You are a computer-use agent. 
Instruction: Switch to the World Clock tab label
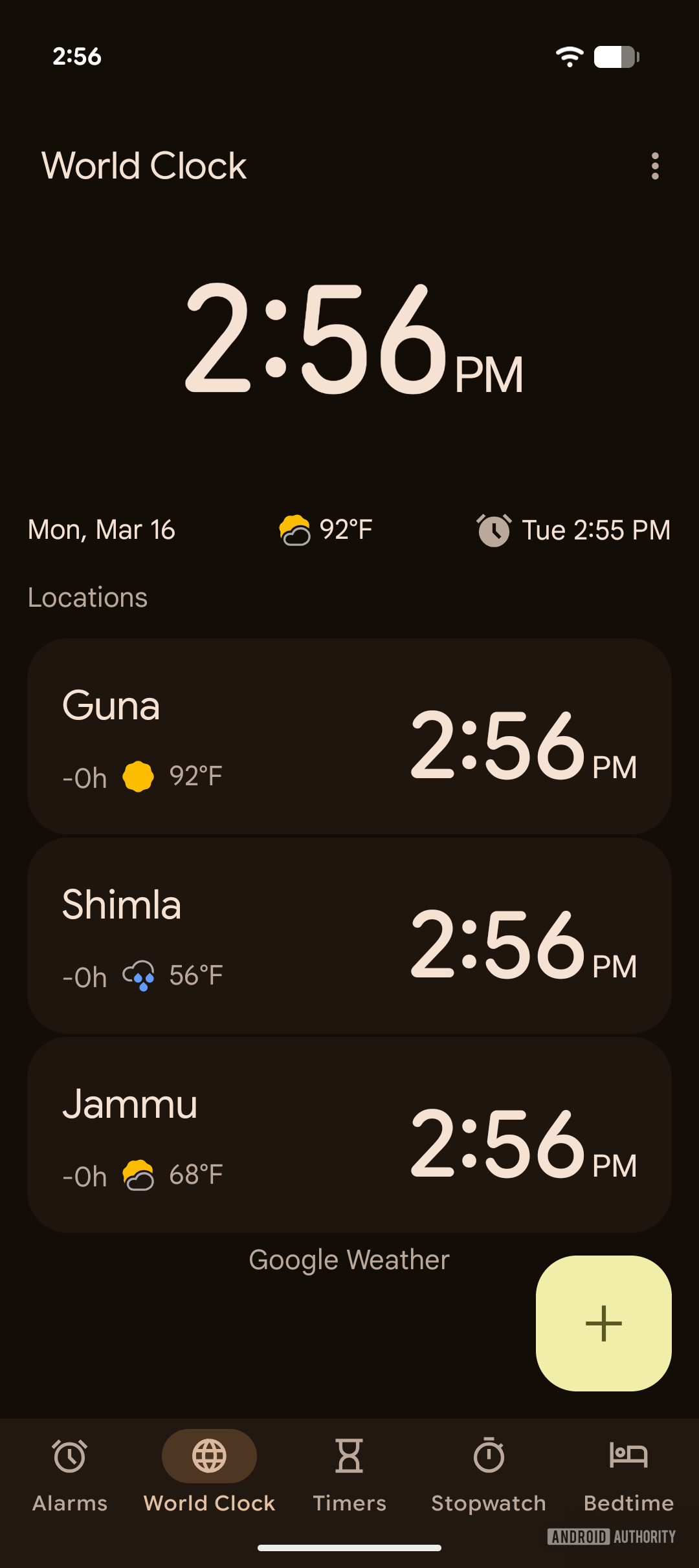tap(208, 1502)
